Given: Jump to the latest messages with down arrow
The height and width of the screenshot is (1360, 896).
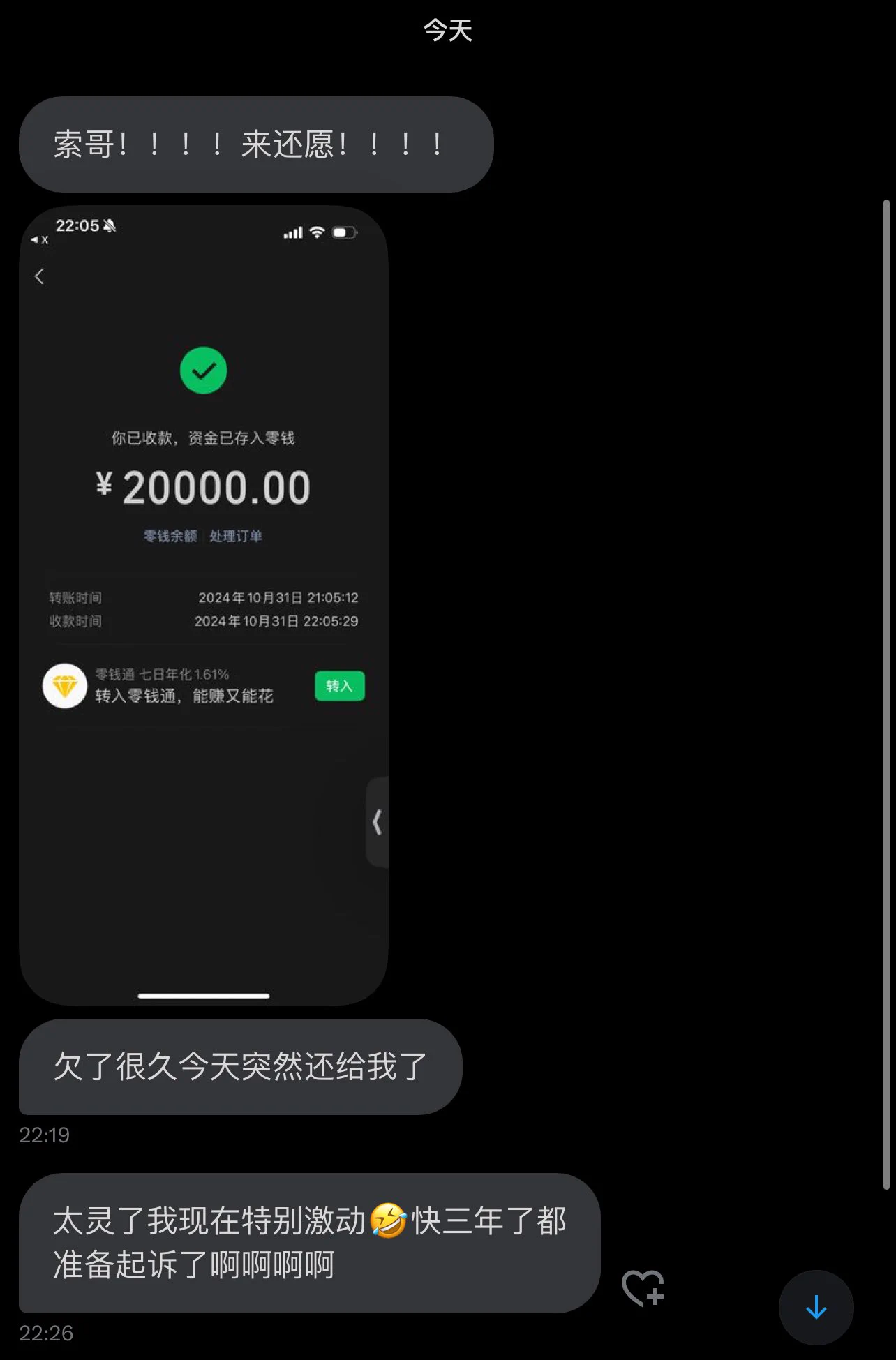Looking at the screenshot, I should (816, 1307).
